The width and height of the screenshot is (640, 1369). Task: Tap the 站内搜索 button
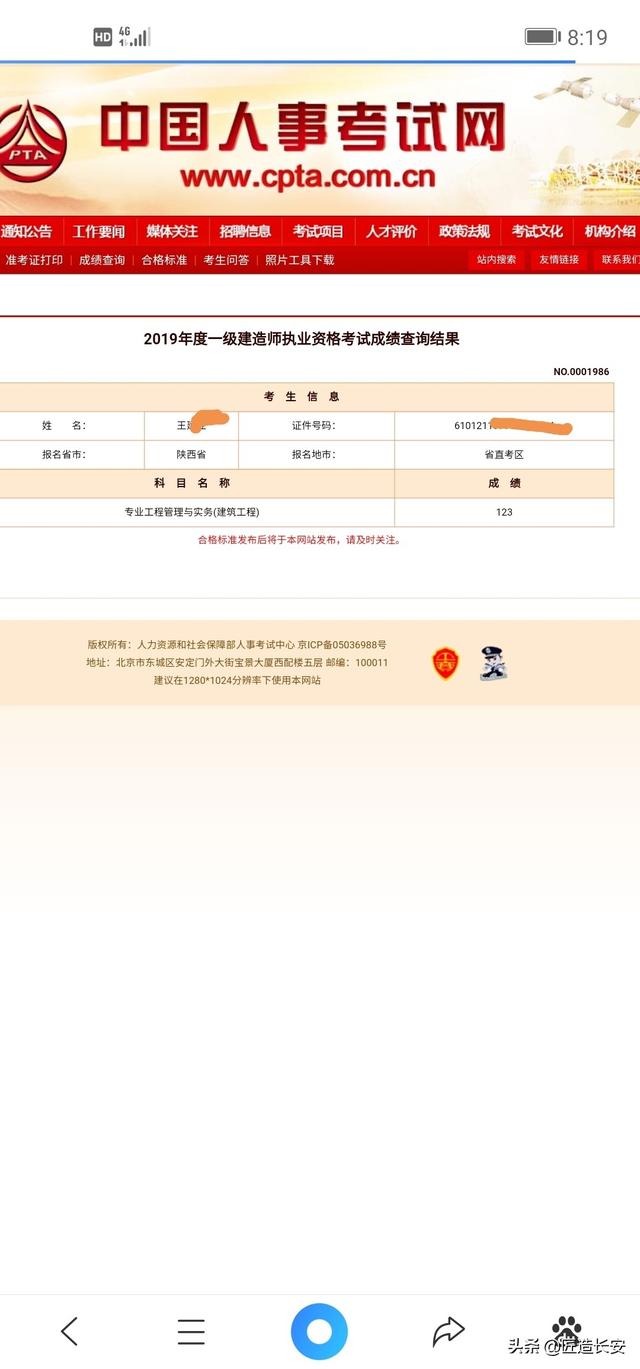click(x=497, y=260)
